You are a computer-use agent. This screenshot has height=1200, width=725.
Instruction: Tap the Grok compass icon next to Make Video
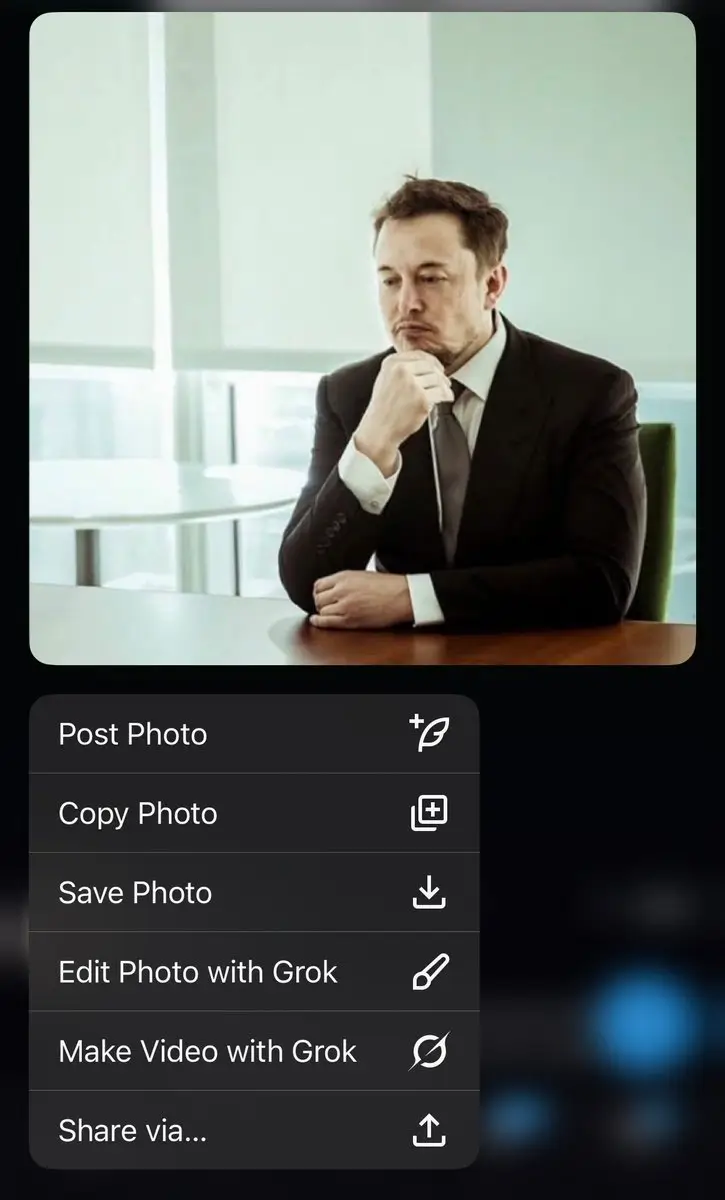[x=429, y=1051]
